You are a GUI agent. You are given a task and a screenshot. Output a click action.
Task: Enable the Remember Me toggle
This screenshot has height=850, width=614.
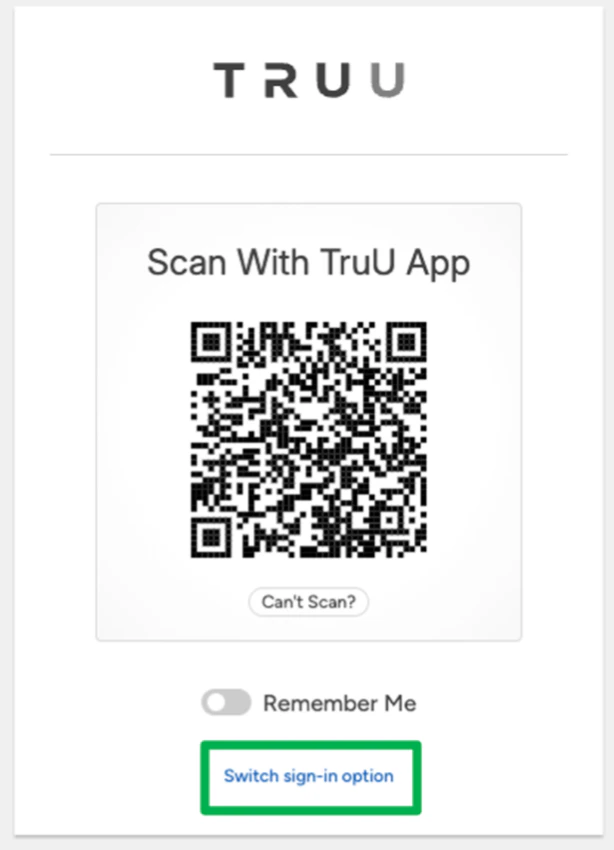click(x=226, y=703)
